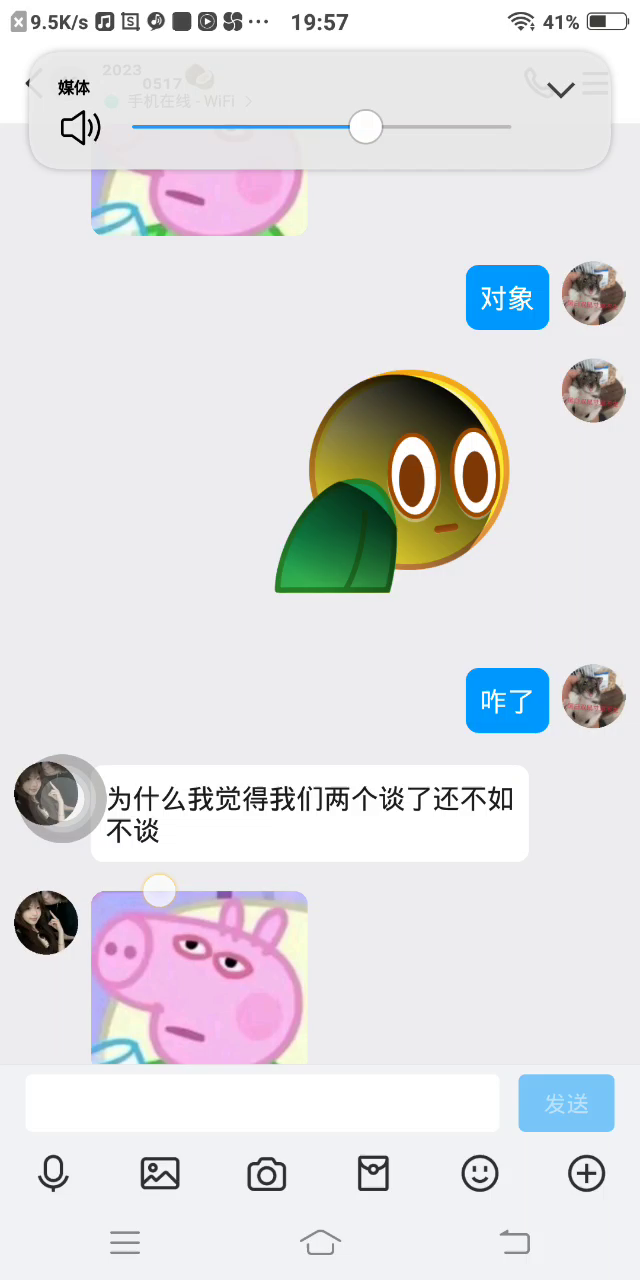640x1280 pixels.
Task: Open the sent yellow emoji sticker
Action: [395, 482]
